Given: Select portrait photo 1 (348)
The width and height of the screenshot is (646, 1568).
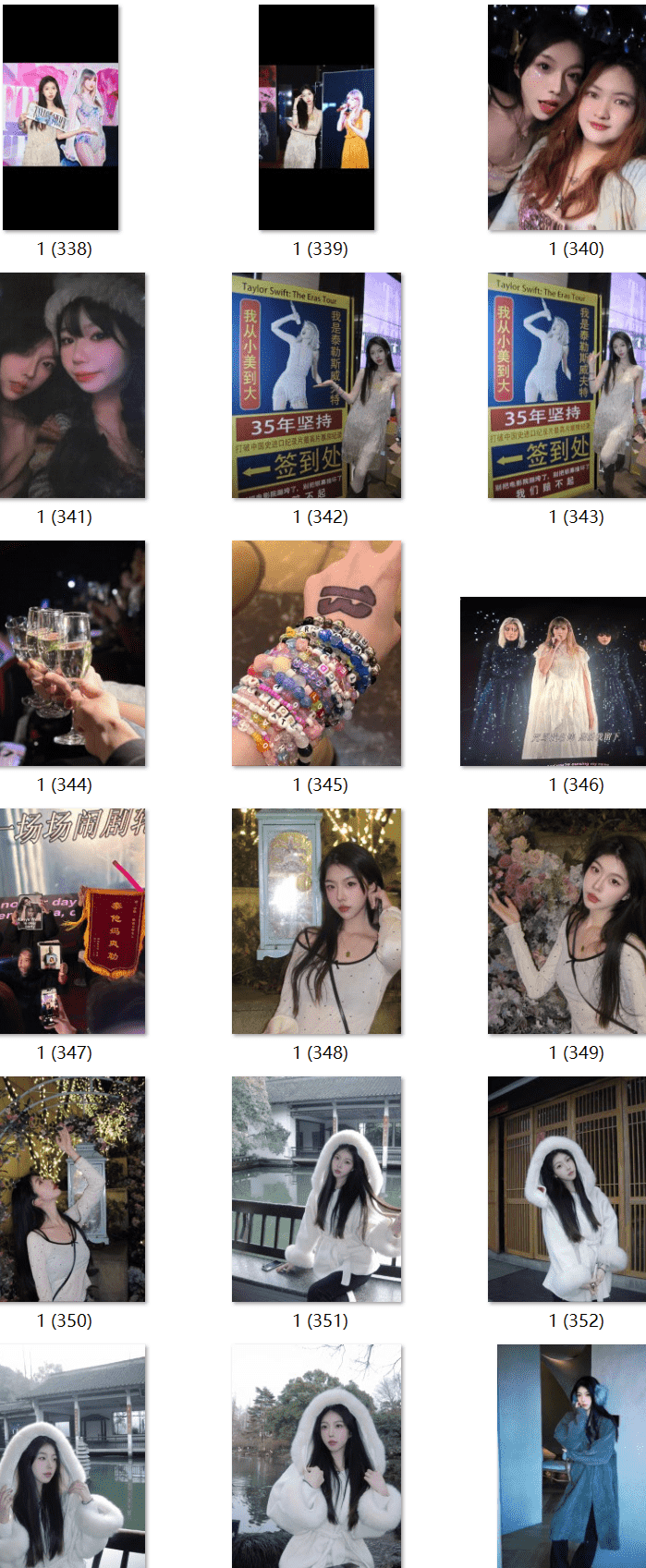Looking at the screenshot, I should (x=317, y=921).
